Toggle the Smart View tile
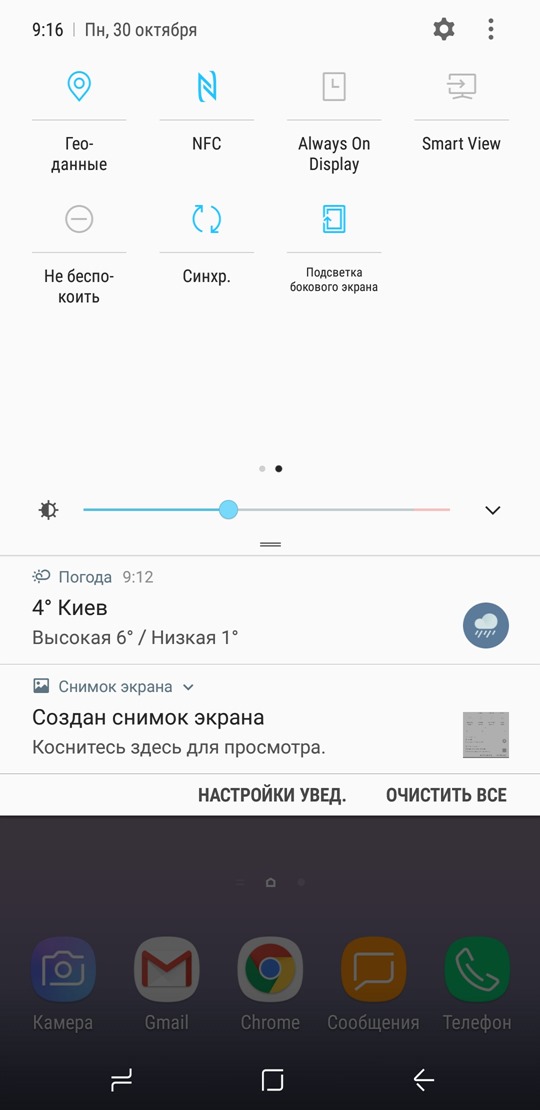 point(461,86)
